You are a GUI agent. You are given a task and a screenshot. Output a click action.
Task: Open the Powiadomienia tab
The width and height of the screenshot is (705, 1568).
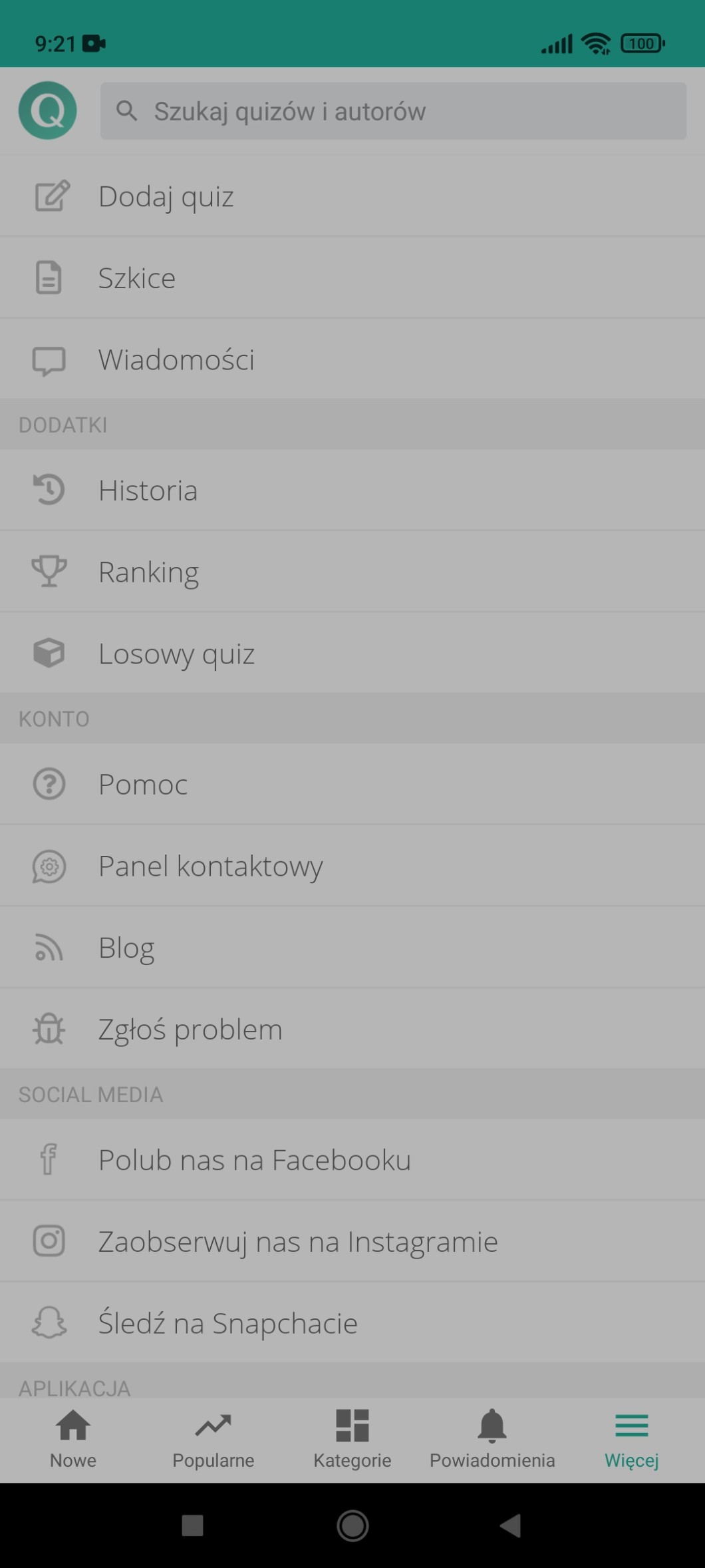coord(492,1440)
